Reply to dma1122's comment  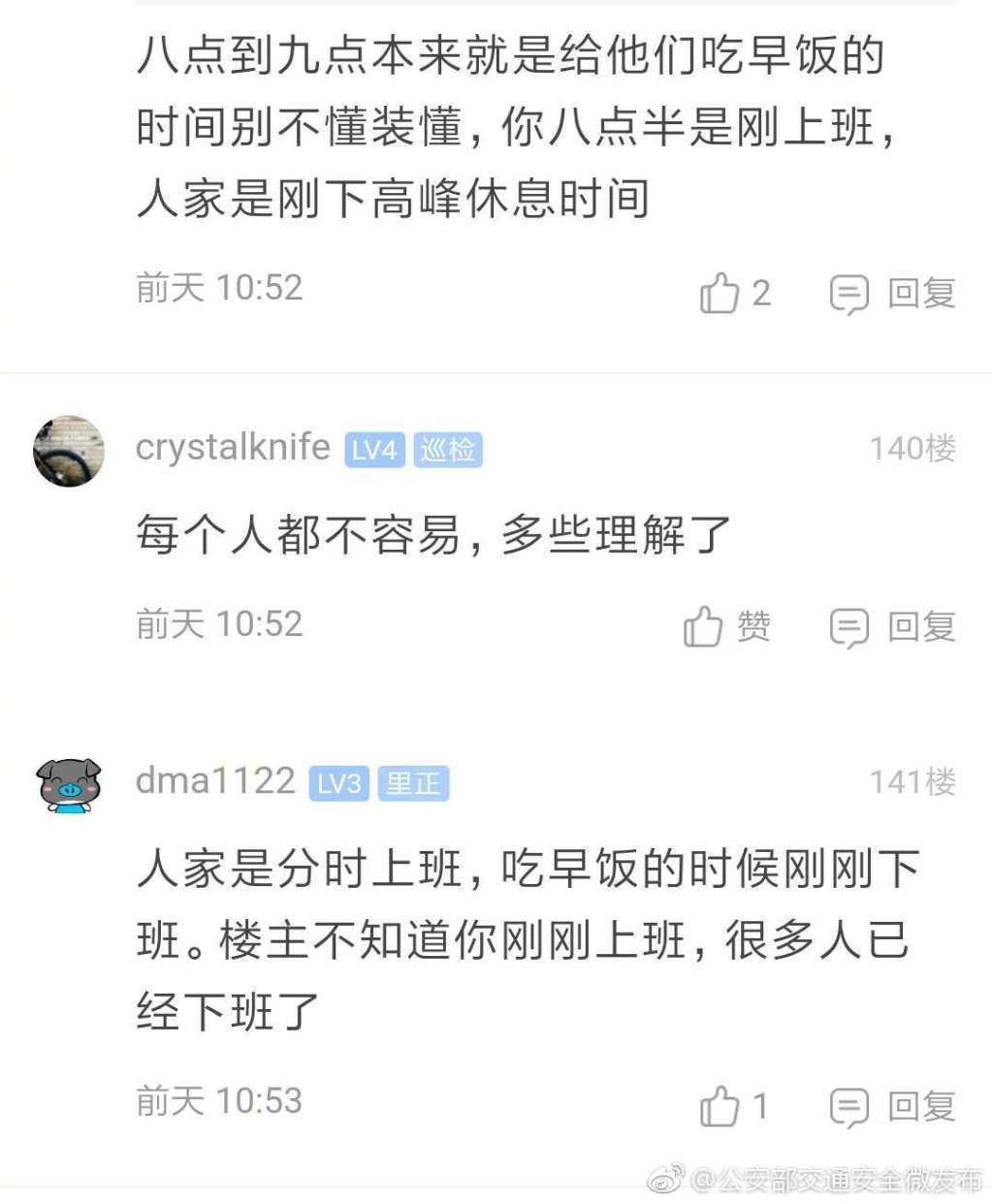tap(893, 1106)
